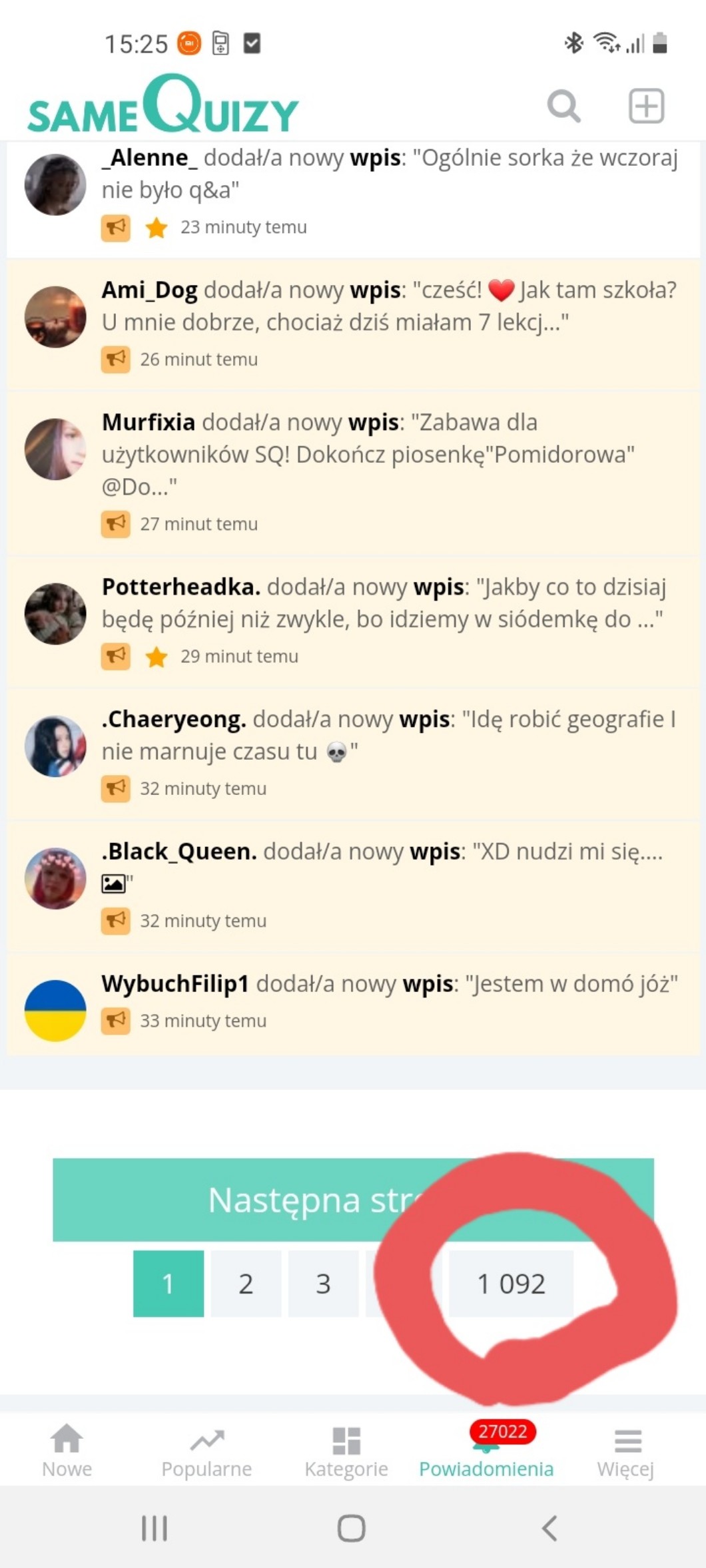Tap the add new content plus icon
The height and width of the screenshot is (1568, 706).
[x=646, y=107]
